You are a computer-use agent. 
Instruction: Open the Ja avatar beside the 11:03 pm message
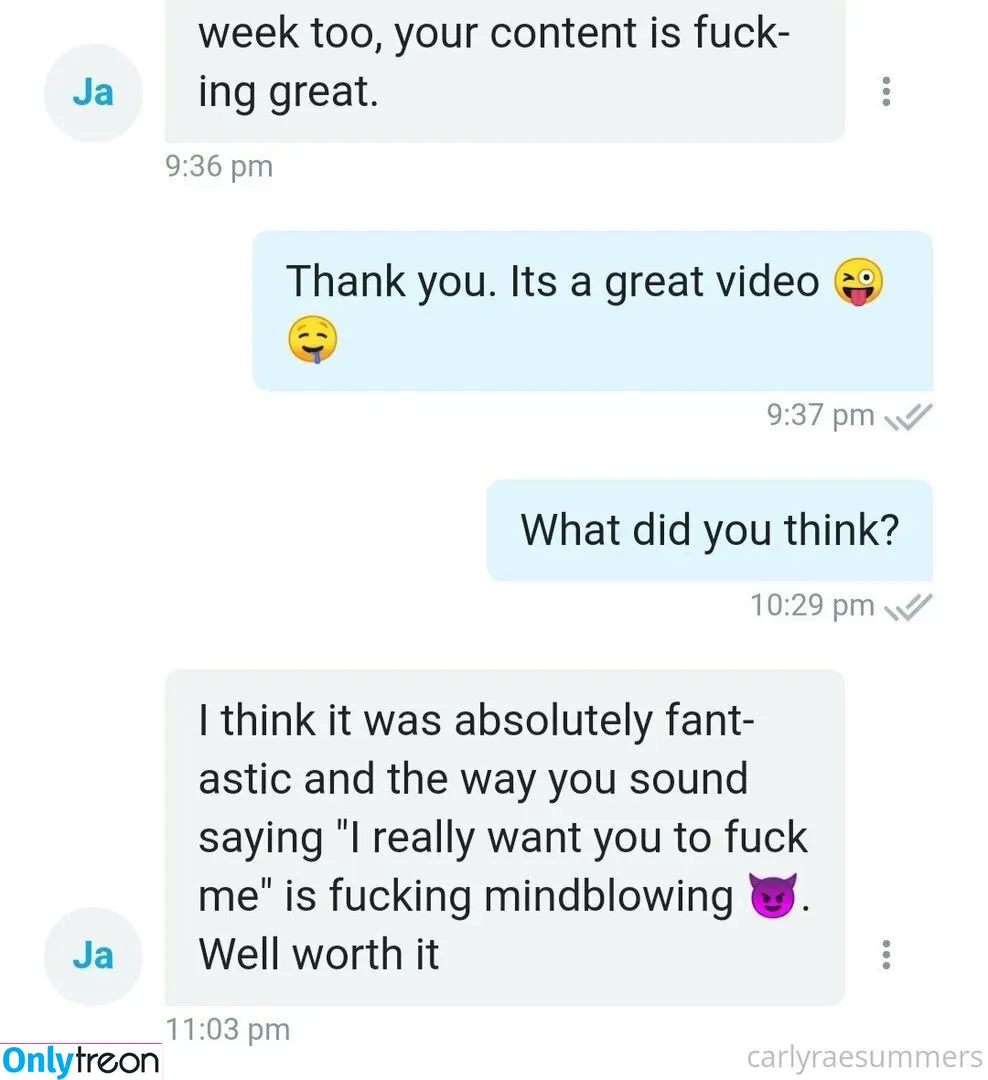point(93,956)
